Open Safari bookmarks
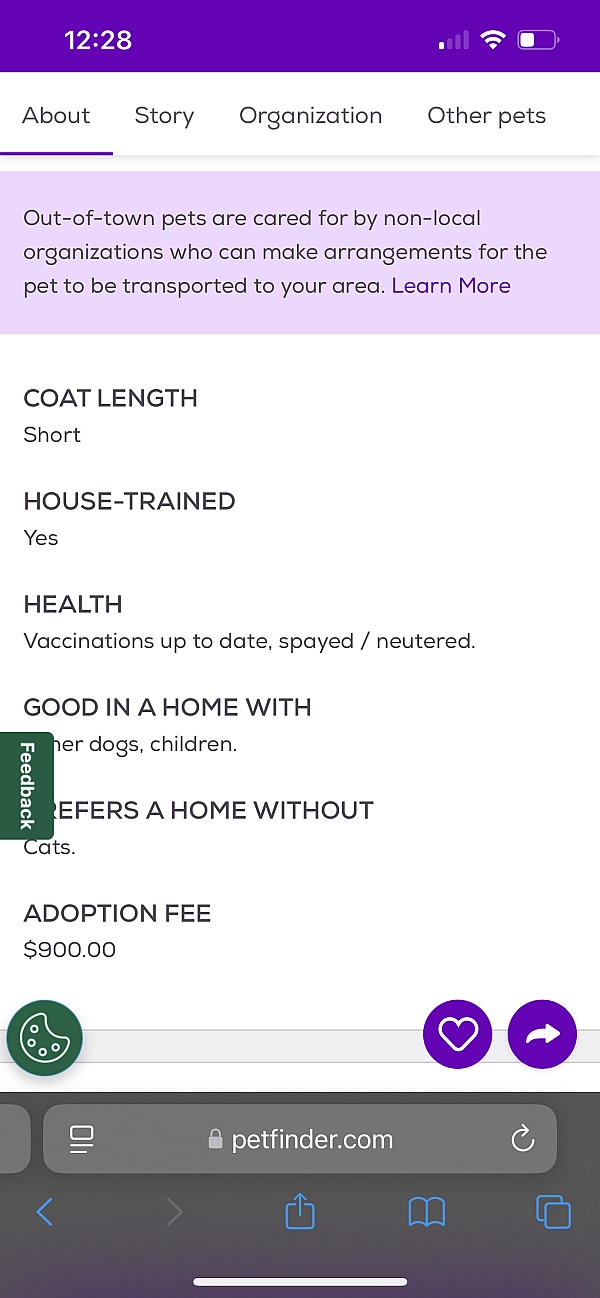 pos(427,1213)
